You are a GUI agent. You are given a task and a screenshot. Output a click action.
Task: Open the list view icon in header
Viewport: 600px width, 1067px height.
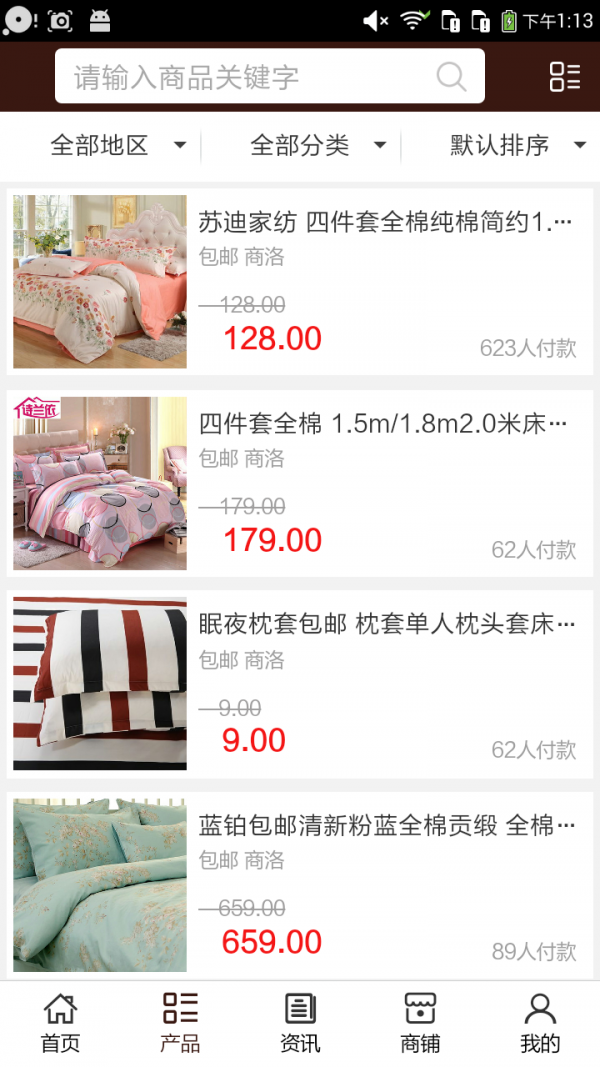point(564,77)
